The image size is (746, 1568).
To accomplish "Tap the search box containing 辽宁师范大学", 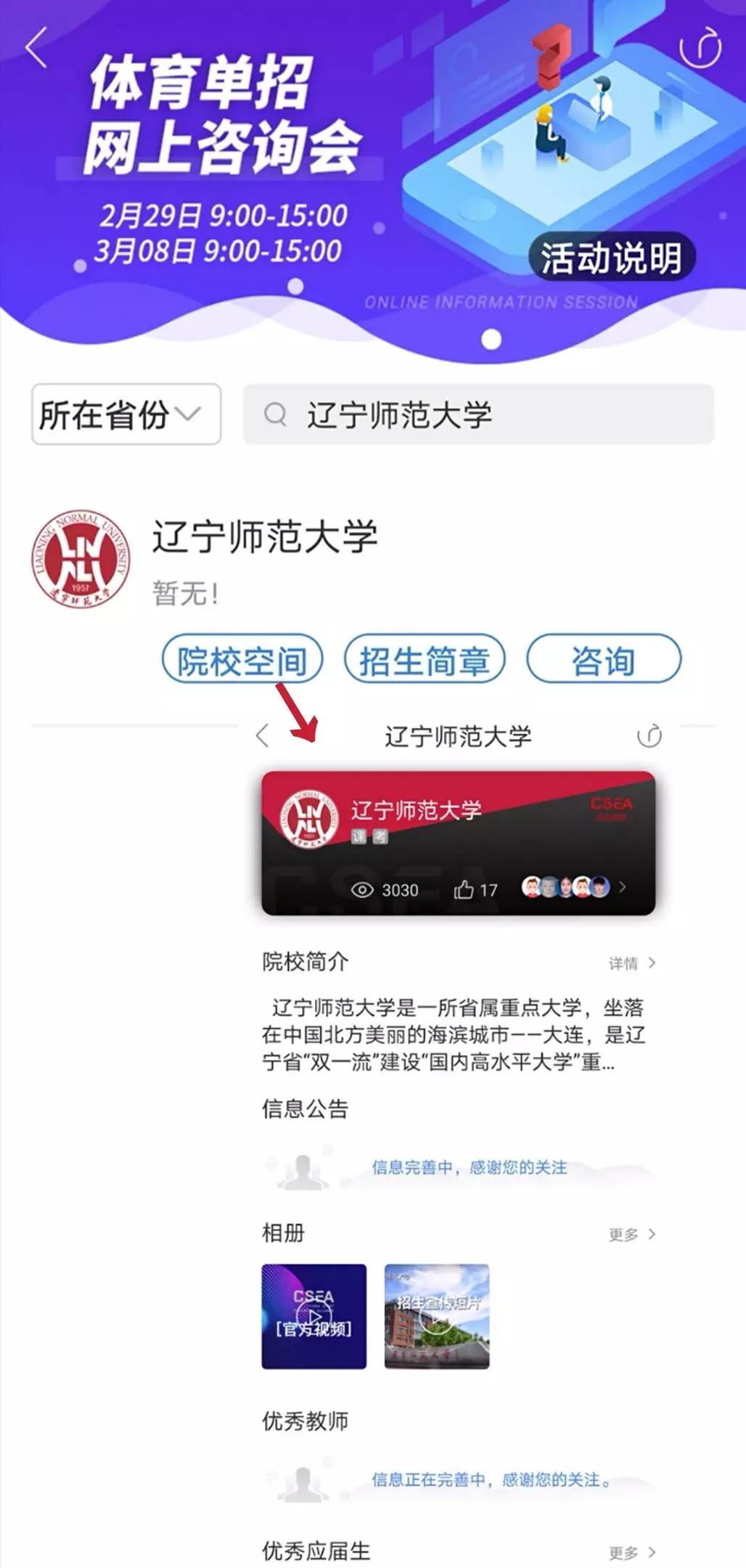I will click(477, 415).
